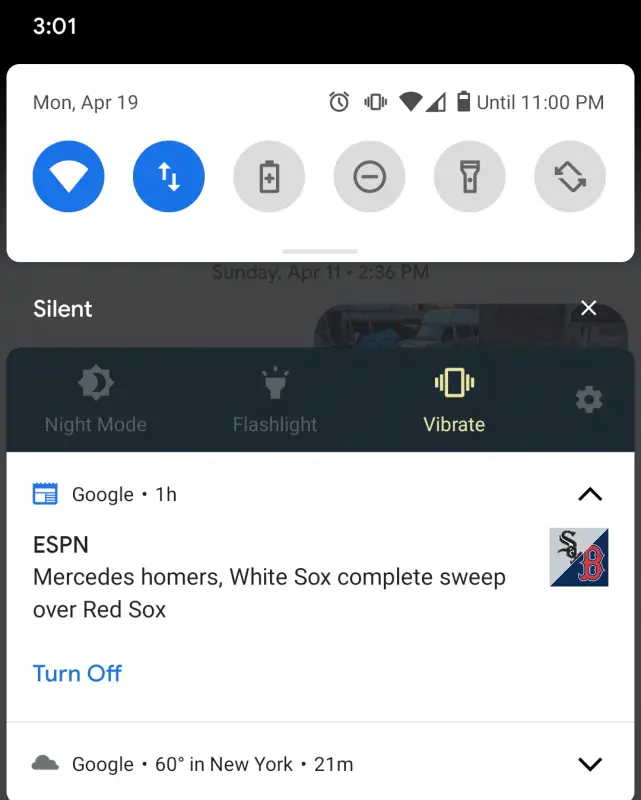Switch on the flashlight quick tile
Viewport: 641px width, 800px height.
tap(469, 177)
